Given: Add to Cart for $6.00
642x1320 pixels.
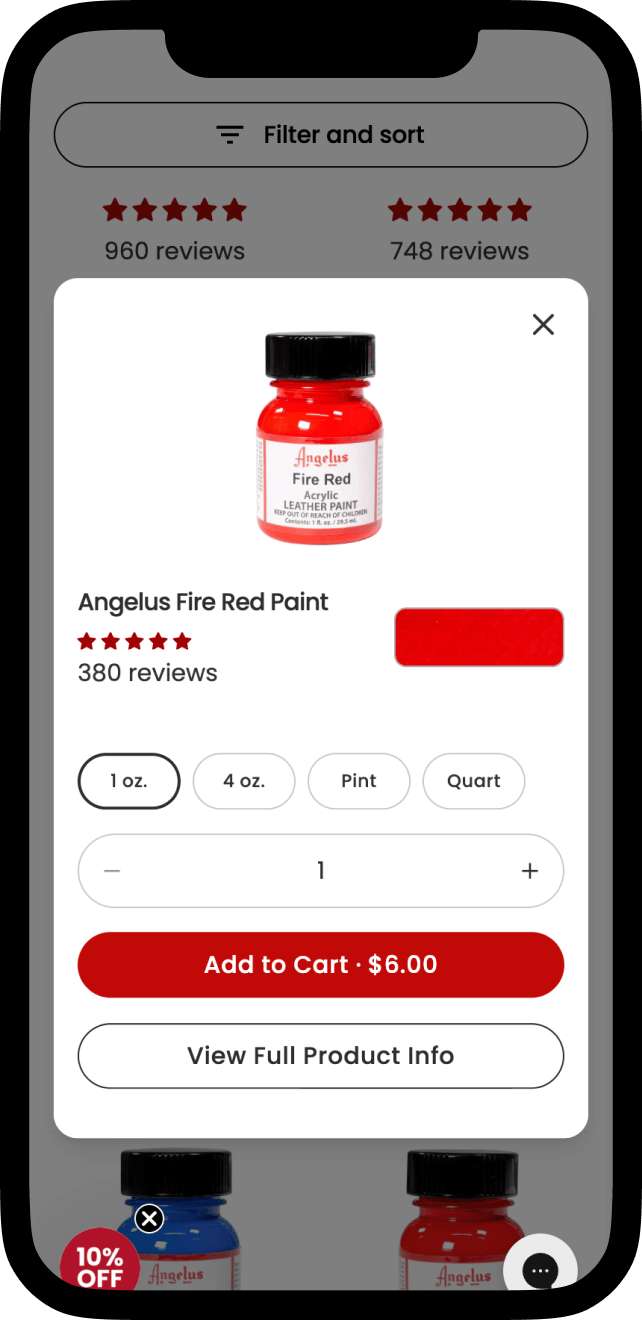Looking at the screenshot, I should coord(321,965).
